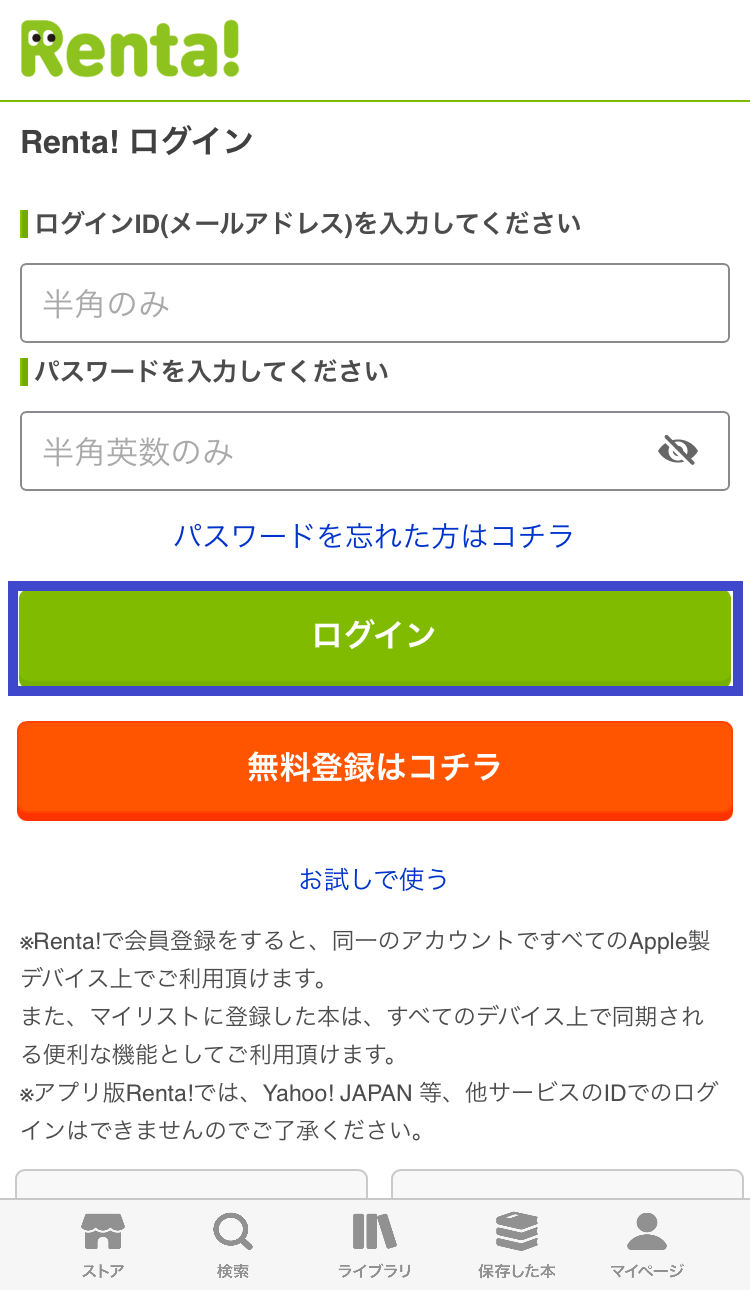Click the green ログイン login button
This screenshot has height=1290, width=750.
click(x=375, y=635)
